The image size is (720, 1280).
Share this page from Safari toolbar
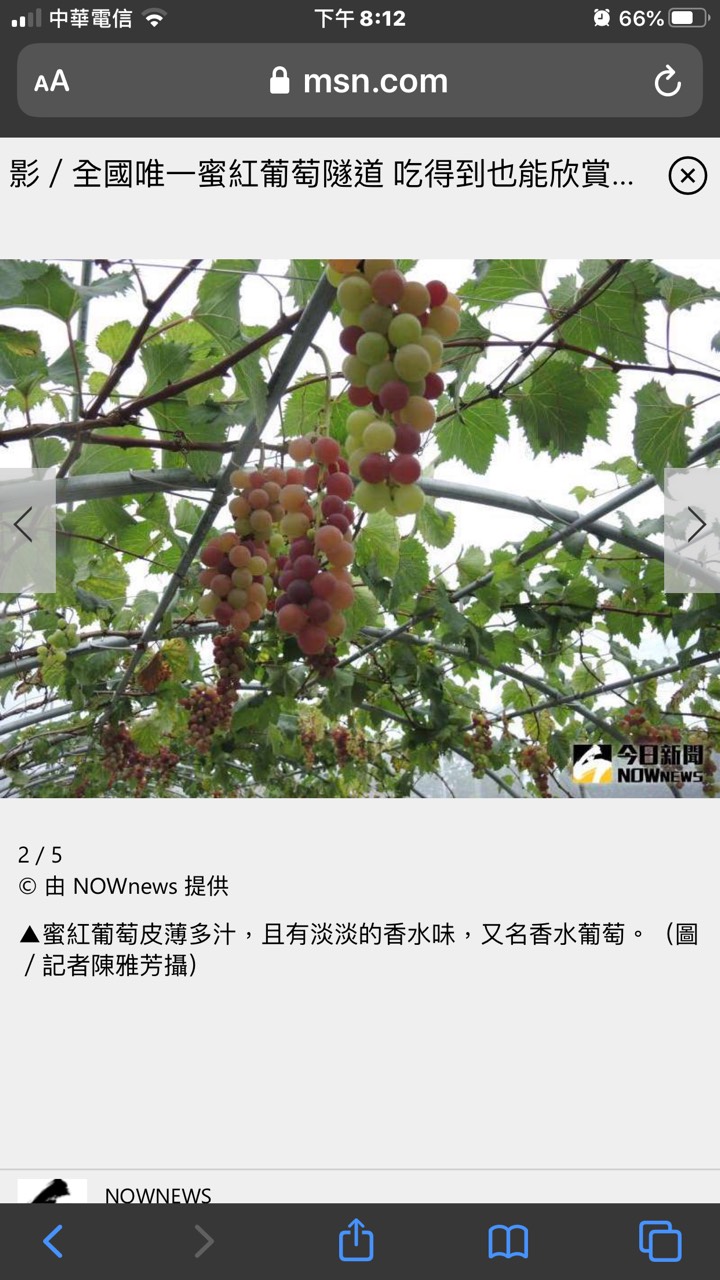(356, 1241)
